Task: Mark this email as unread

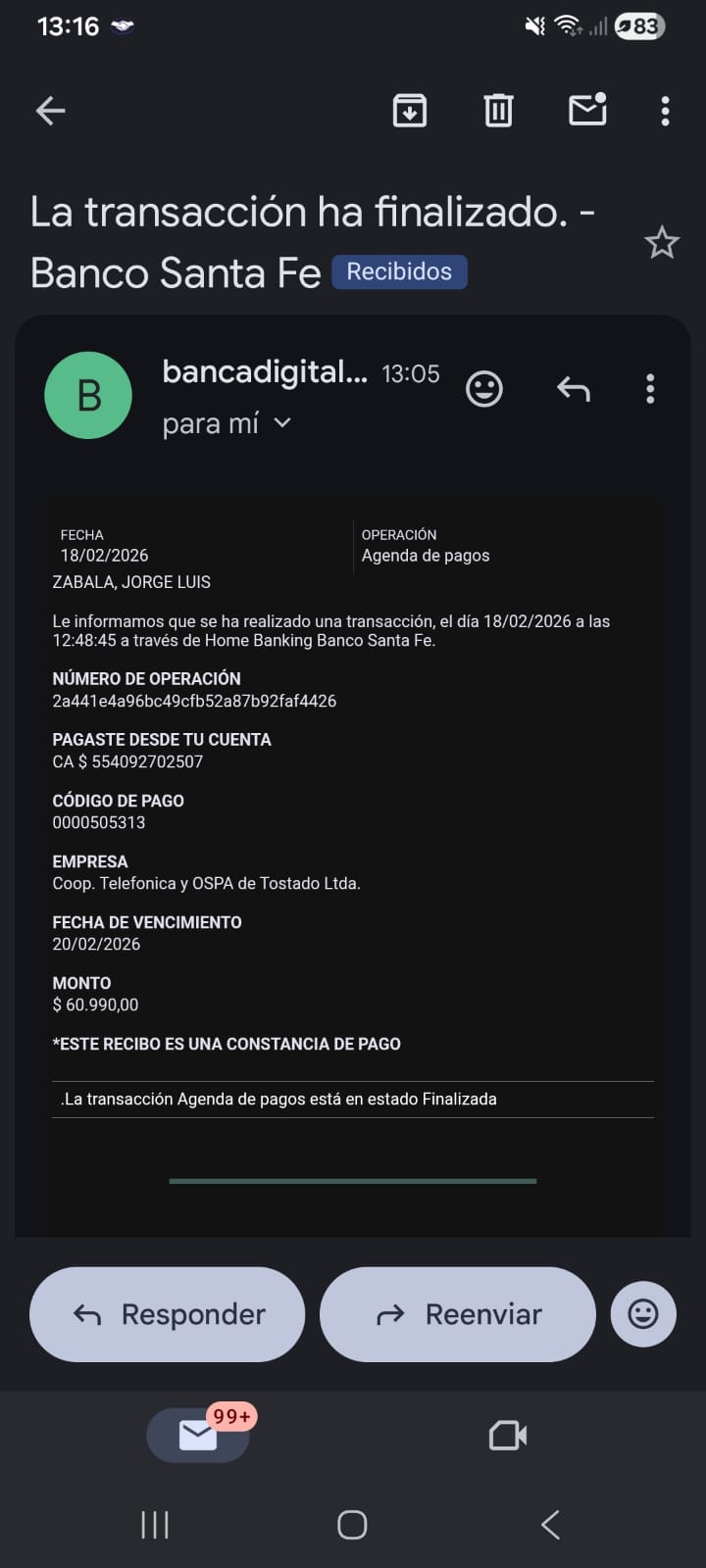Action: pos(587,111)
